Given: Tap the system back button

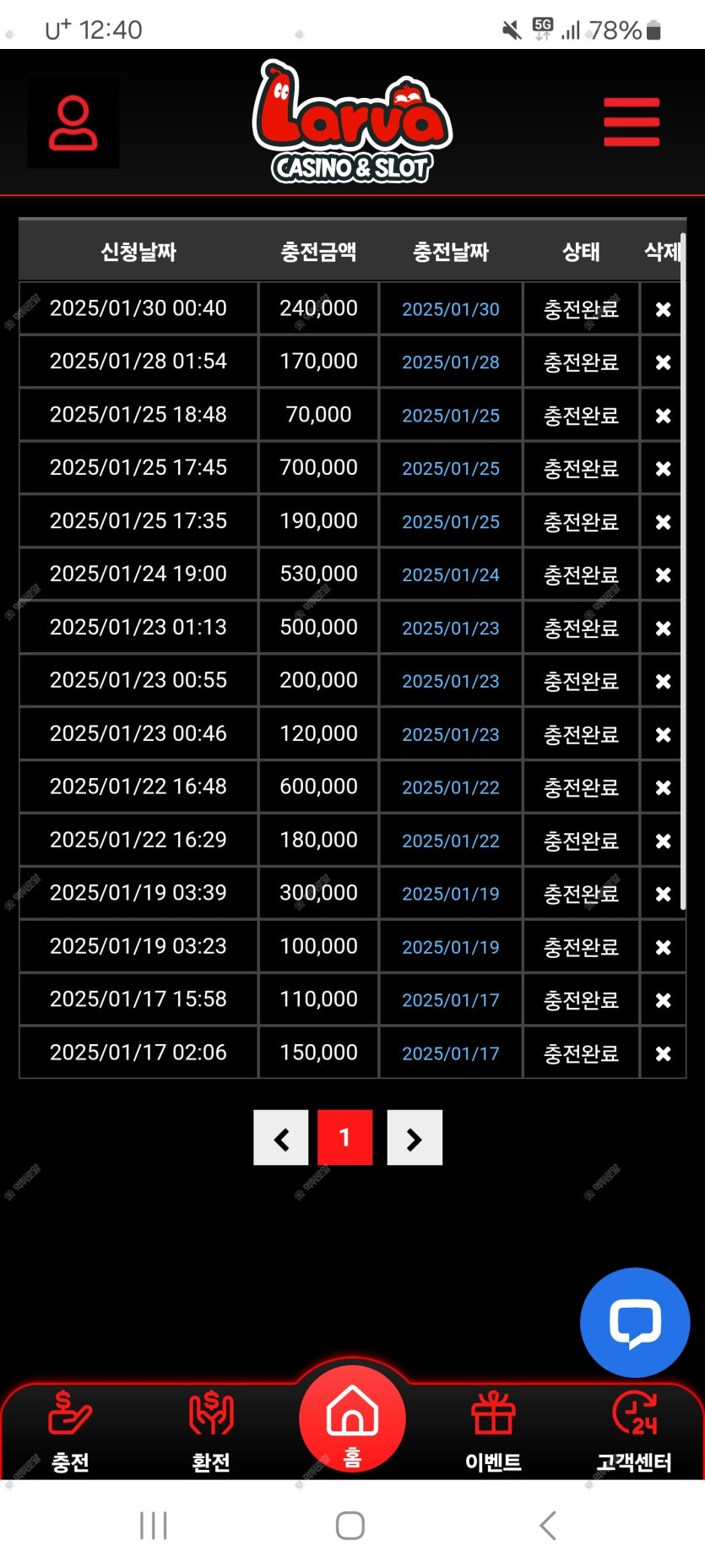Looking at the screenshot, I should click(x=548, y=1525).
